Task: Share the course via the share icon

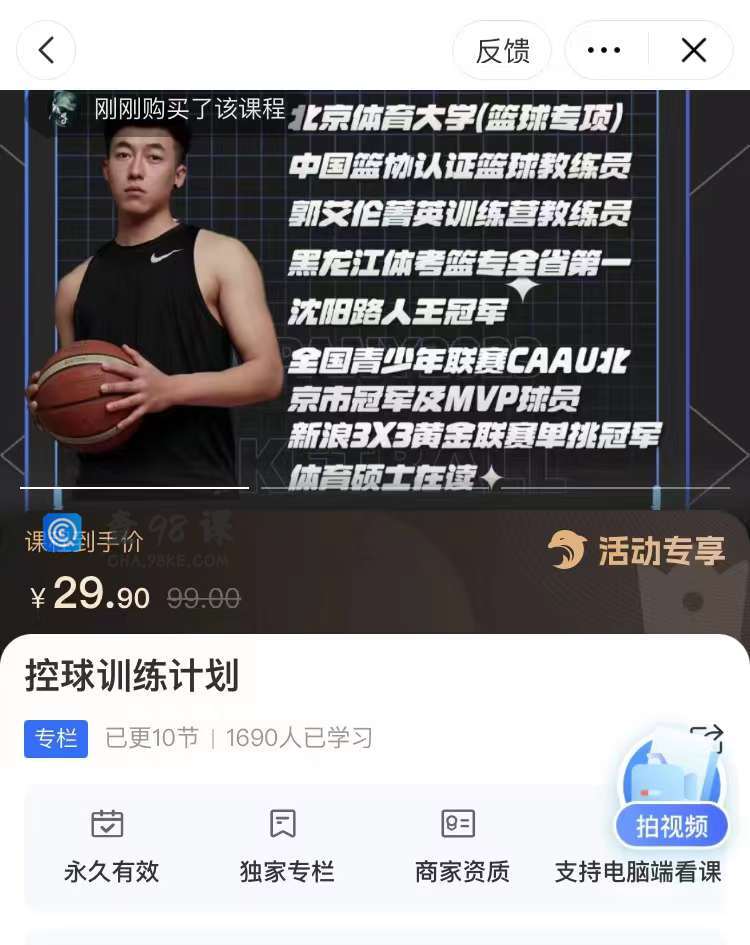Action: click(x=708, y=738)
